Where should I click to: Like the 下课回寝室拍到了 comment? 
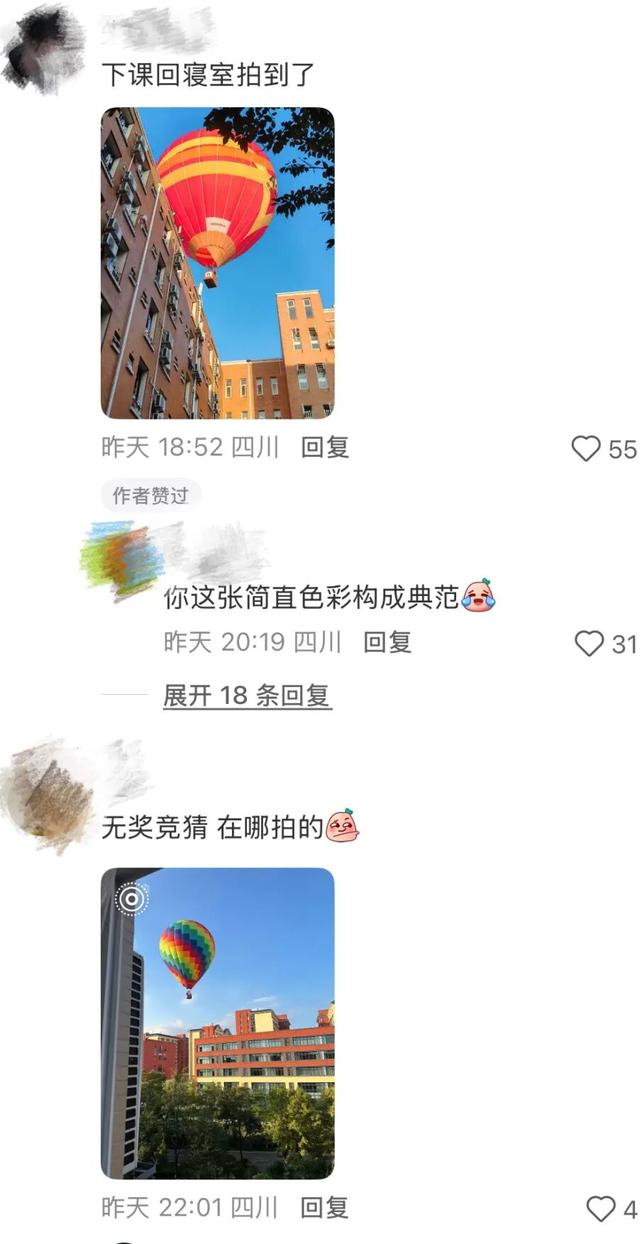[586, 449]
